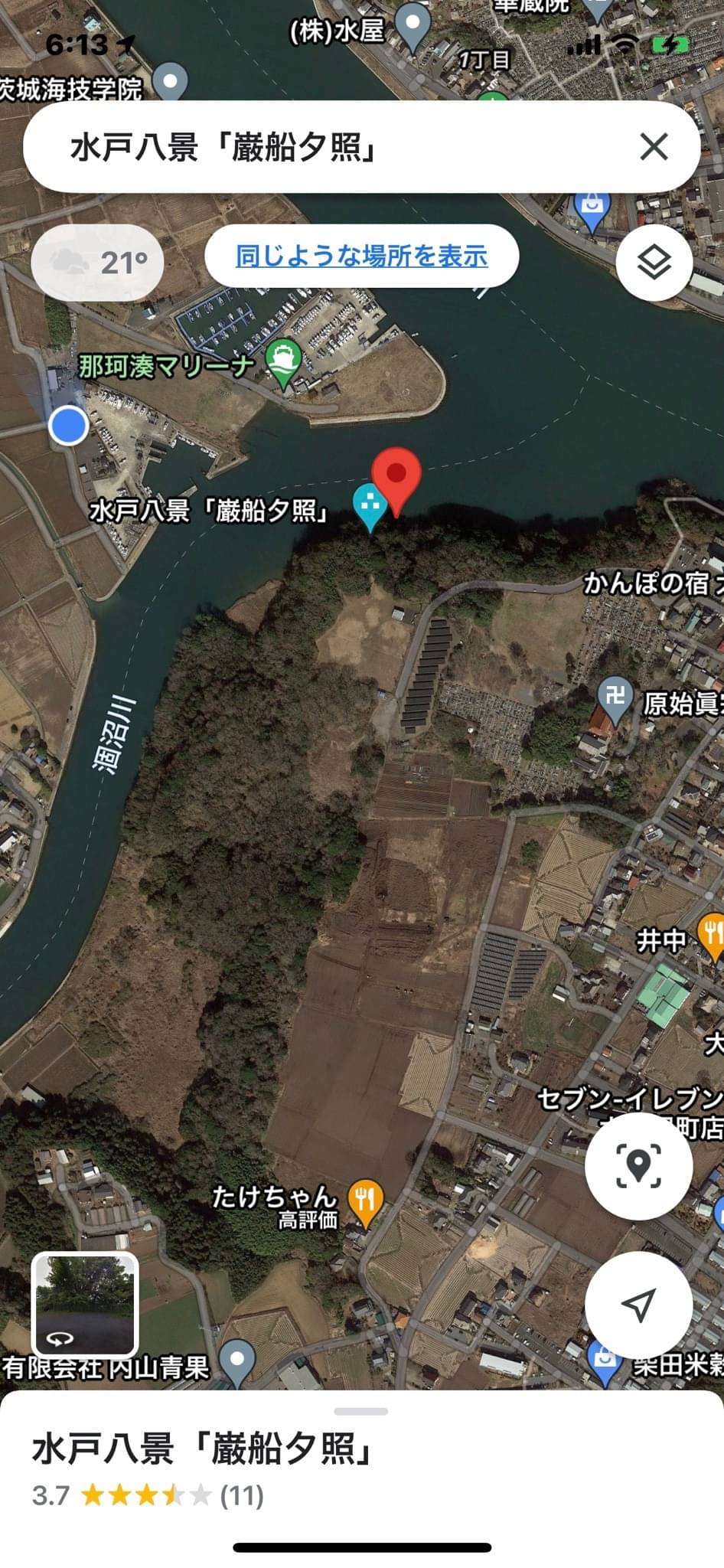Launch the Live View location button
The height and width of the screenshot is (1568, 724).
click(x=638, y=1165)
